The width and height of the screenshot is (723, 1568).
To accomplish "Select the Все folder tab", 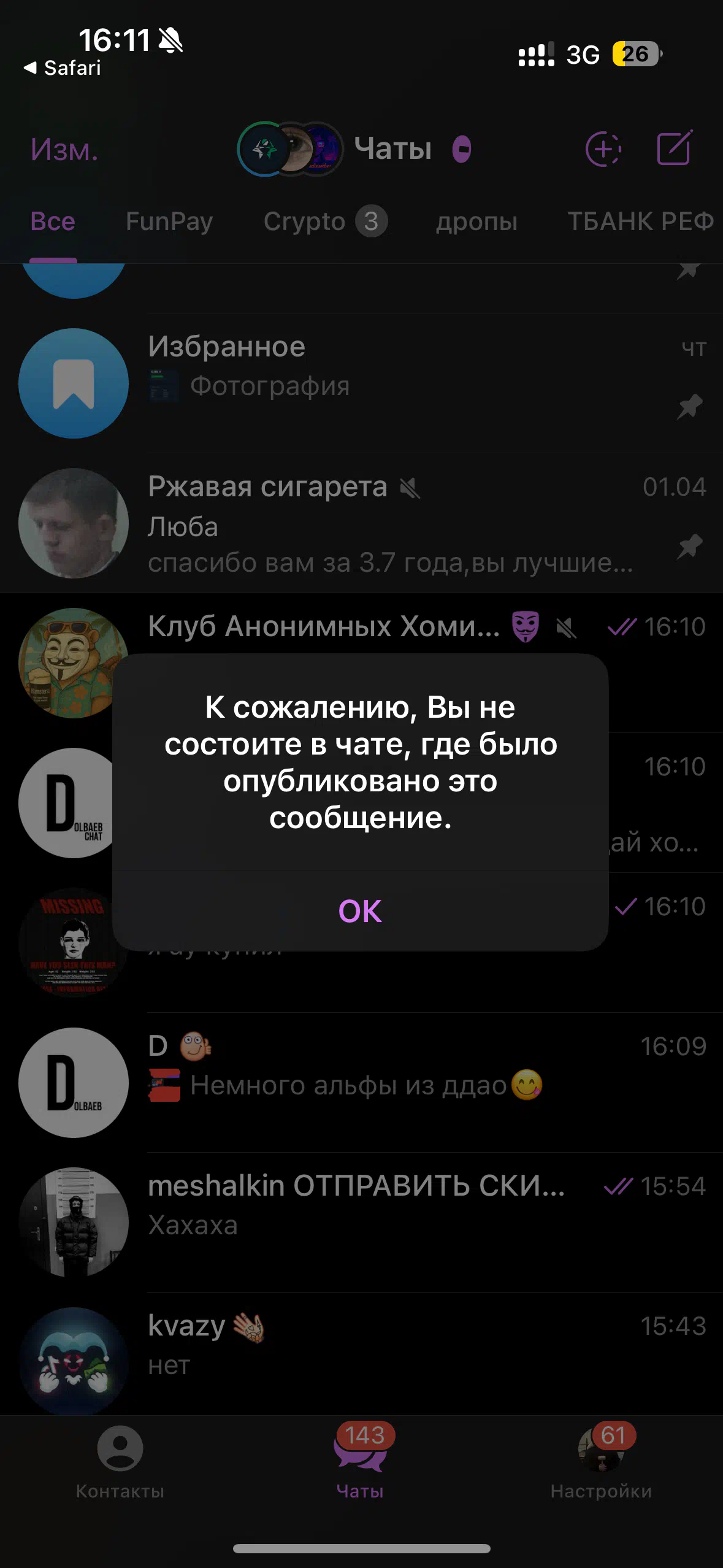I will [x=53, y=221].
